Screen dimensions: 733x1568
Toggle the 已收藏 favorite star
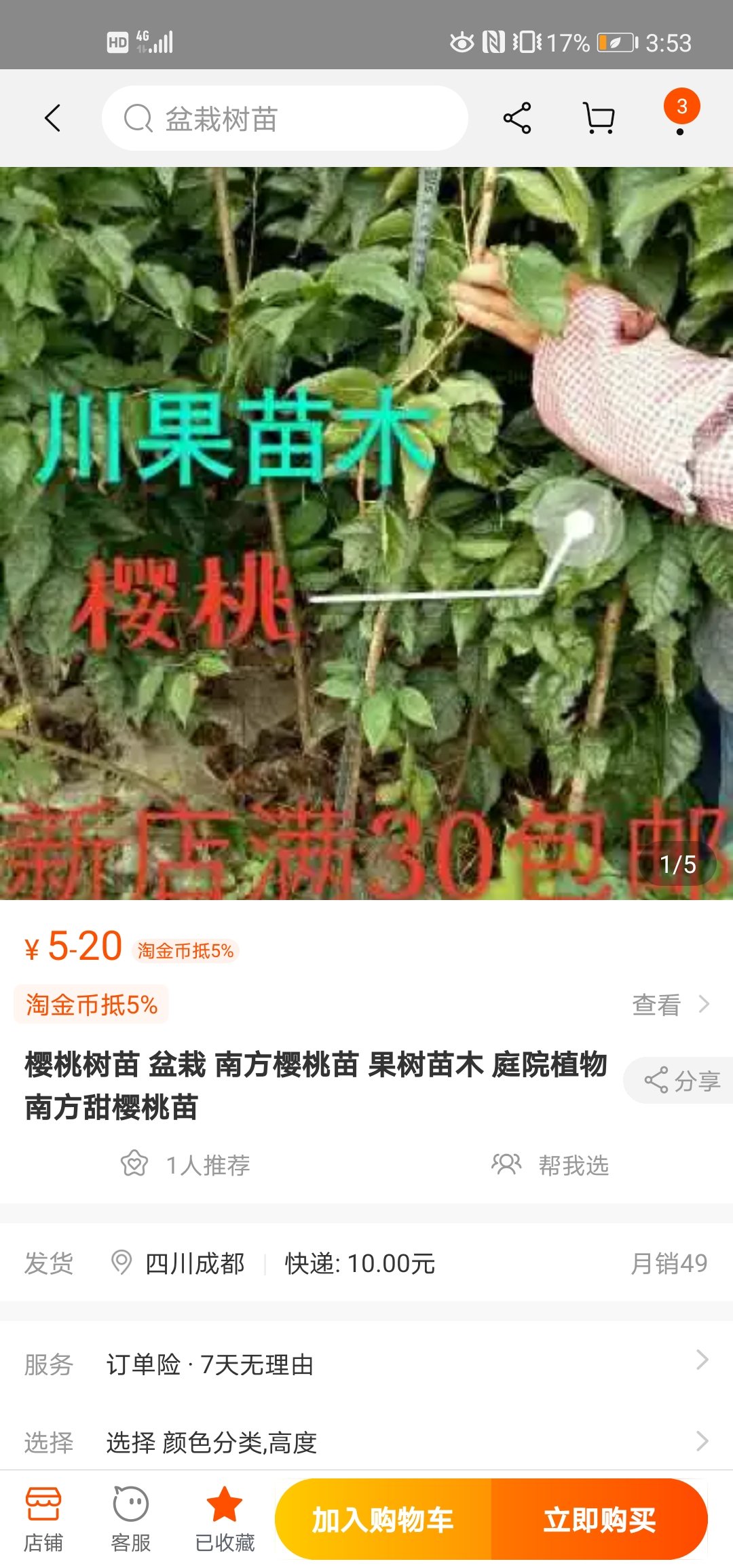pos(225,1520)
